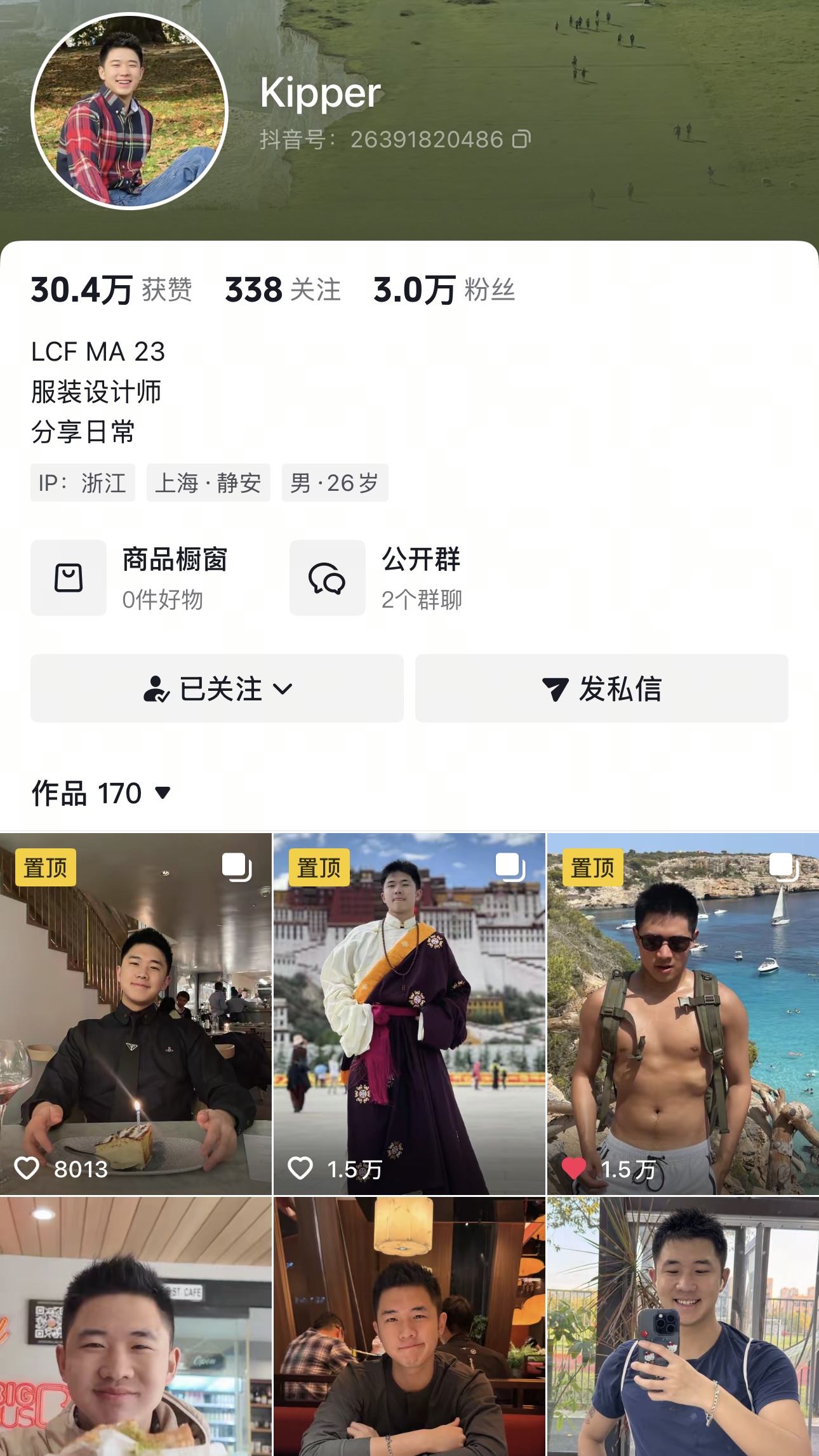The width and height of the screenshot is (819, 1456).
Task: Send a private message via 发私信
Action: click(x=601, y=688)
